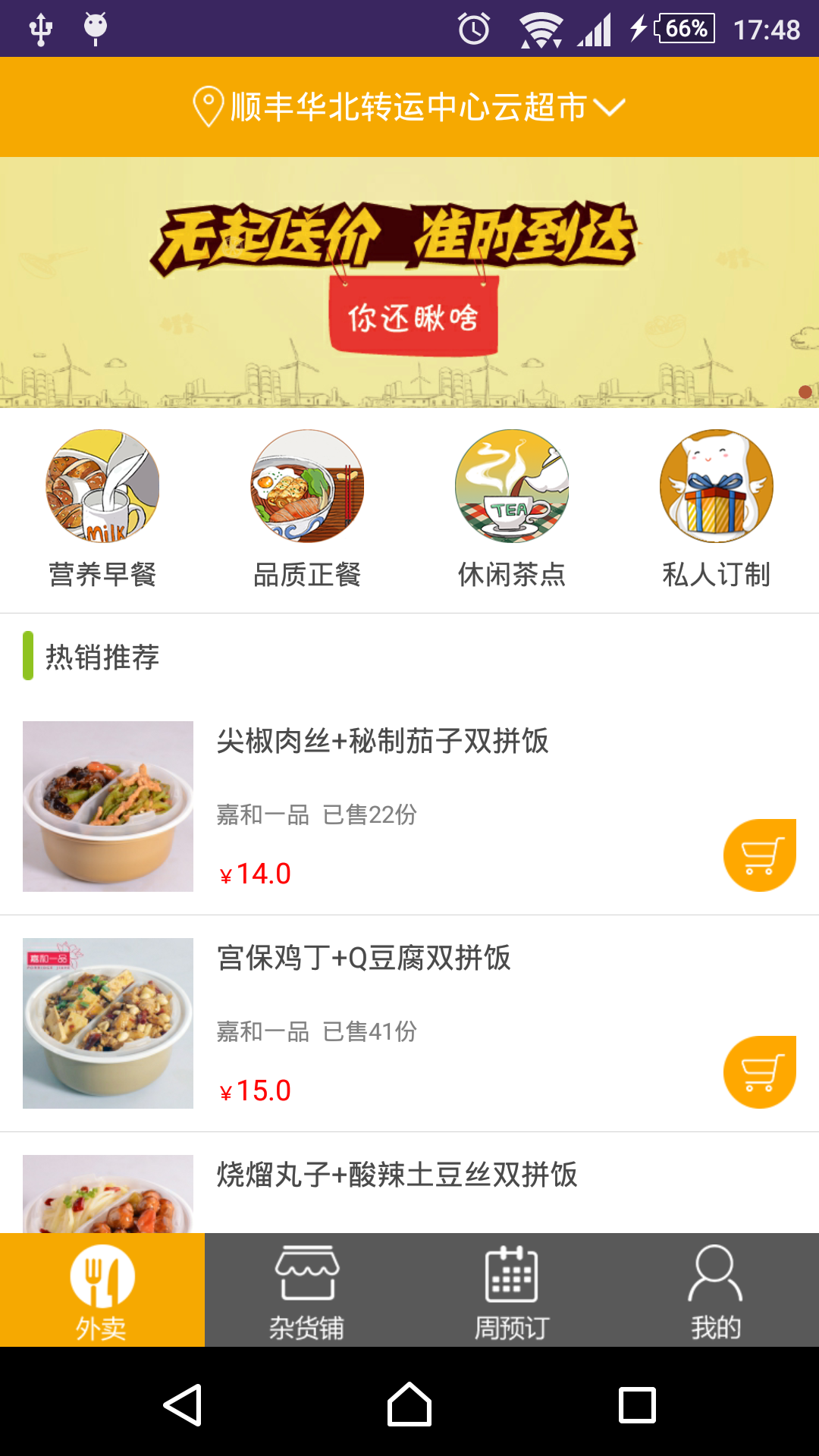Expand the 顺丰华北转运中心云超市 location dropdown
This screenshot has height=1456, width=819.
coord(409,107)
